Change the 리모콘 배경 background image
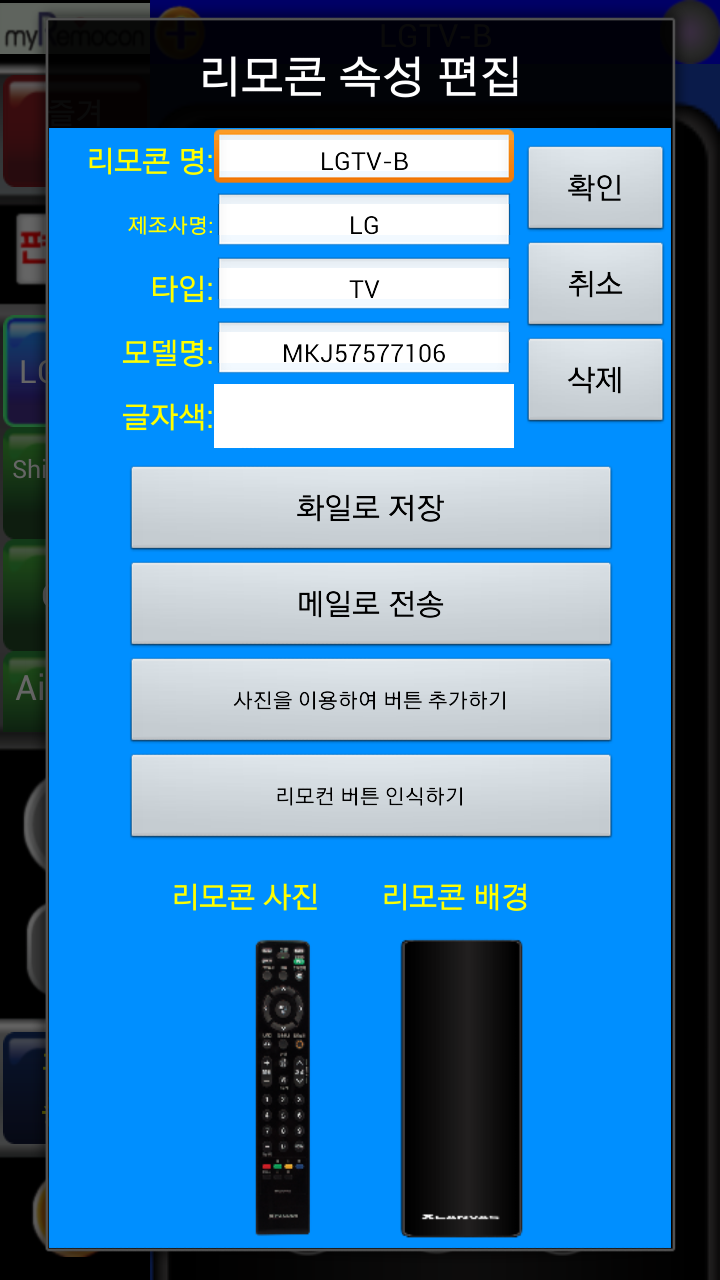Screen dimensions: 720x1280 [461, 1087]
